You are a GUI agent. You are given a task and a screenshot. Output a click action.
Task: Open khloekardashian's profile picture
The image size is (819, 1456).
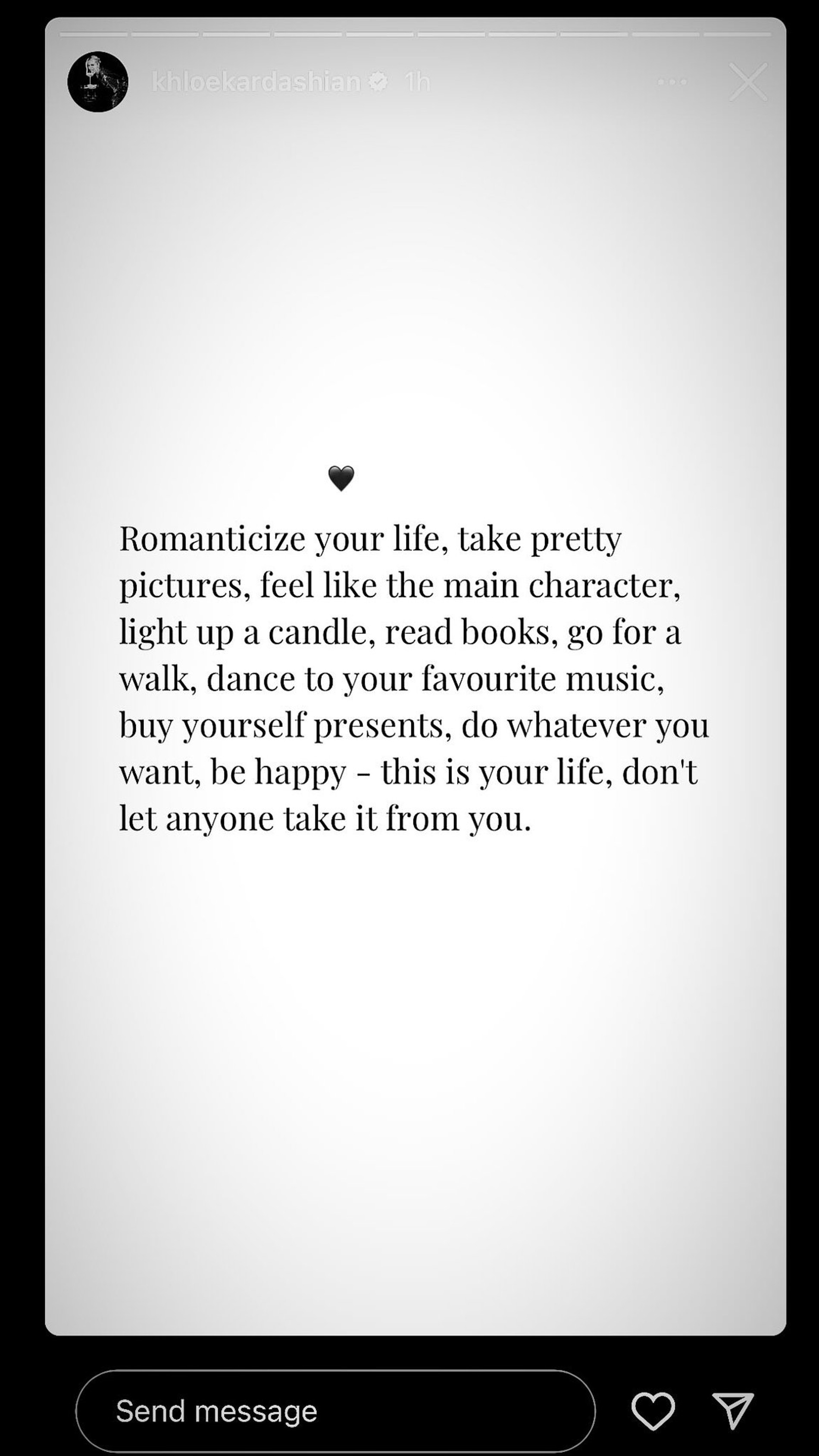98,82
